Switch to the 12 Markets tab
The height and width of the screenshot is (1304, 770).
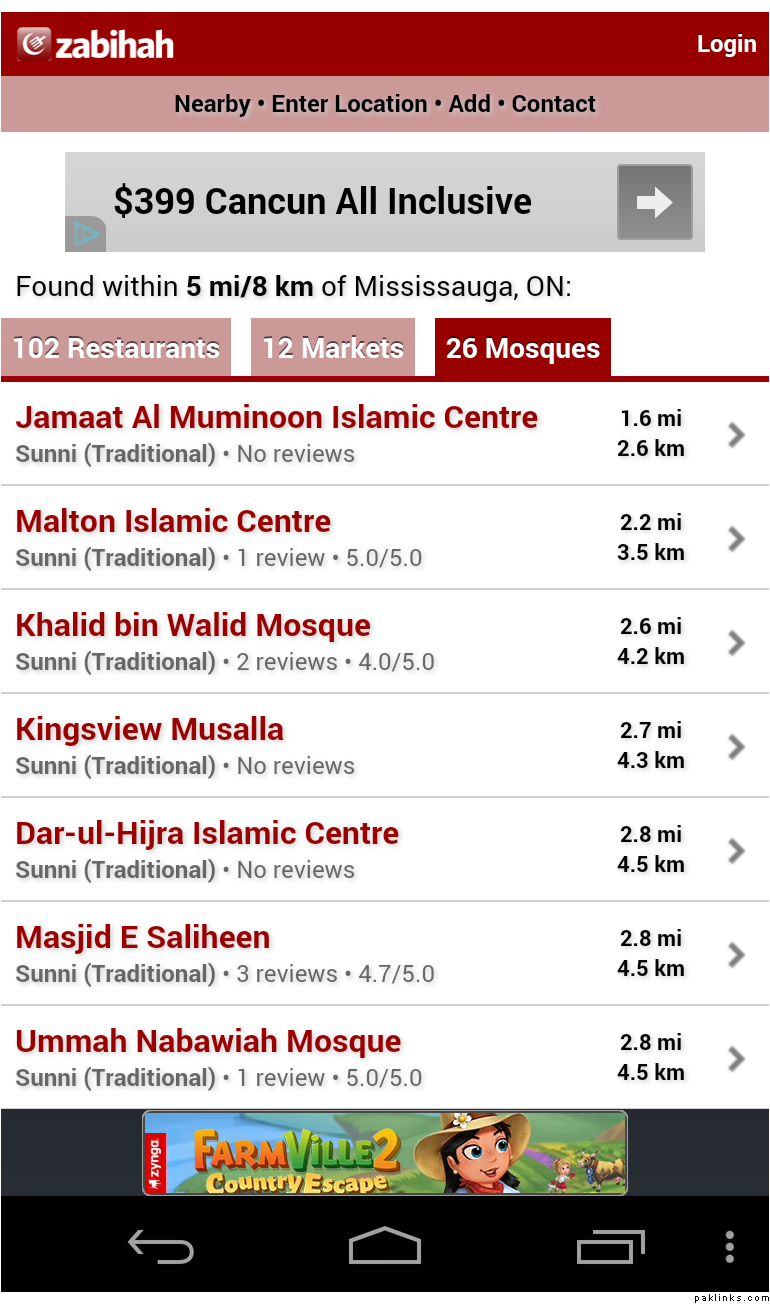click(x=333, y=348)
